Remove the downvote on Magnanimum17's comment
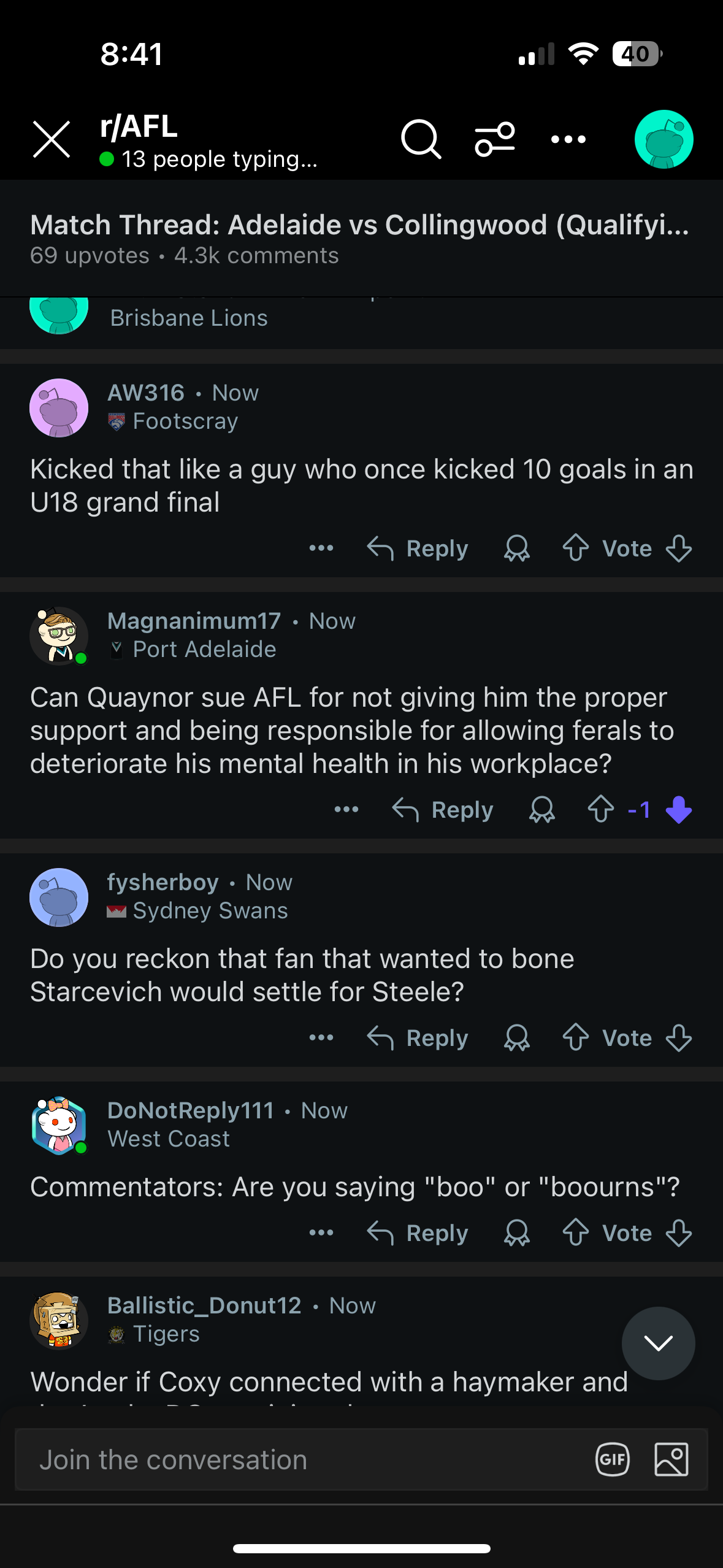Screen dimensions: 723x1568 click(678, 810)
